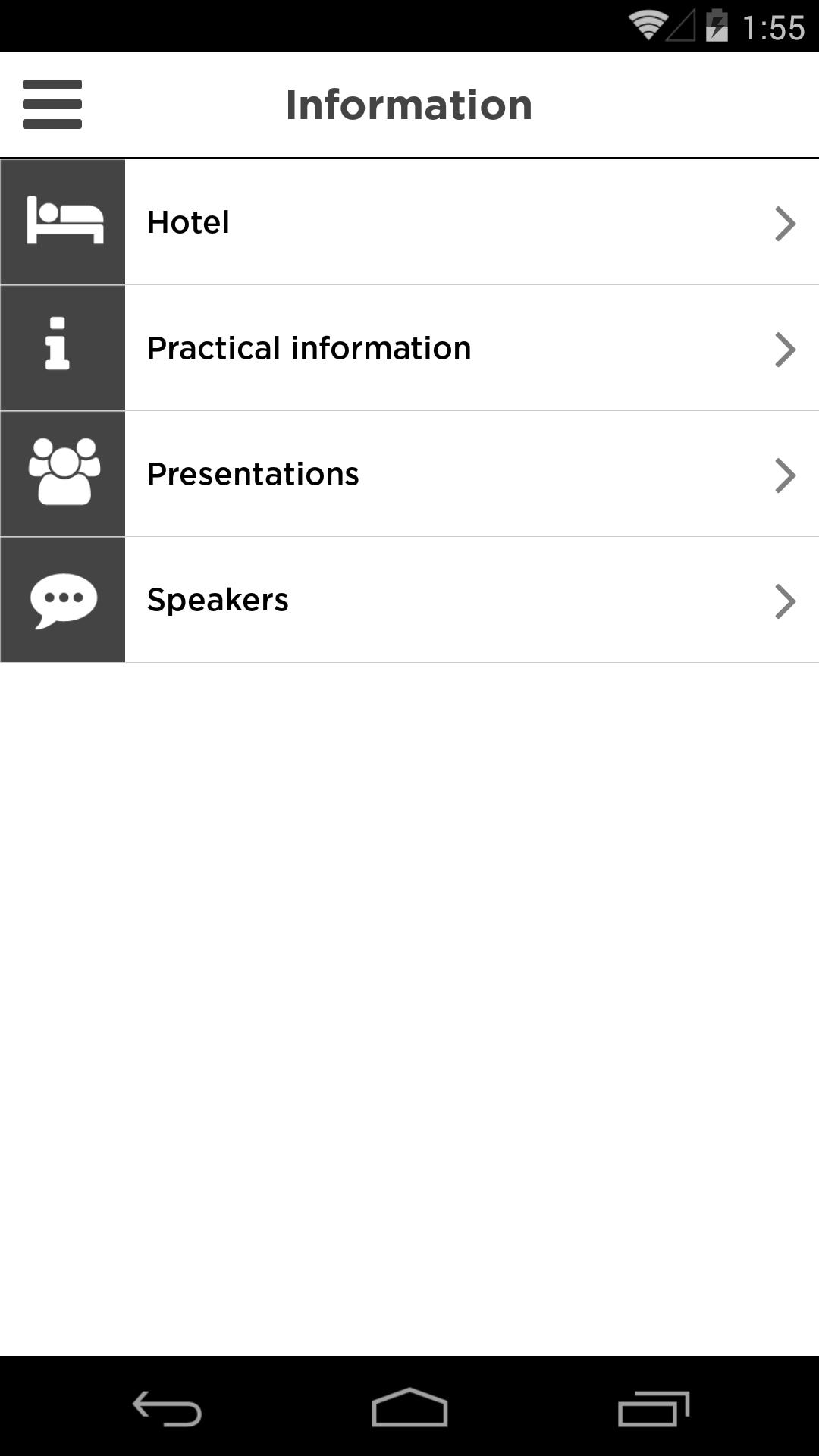Click the people icon for Presentations
819x1456 pixels.
(x=64, y=472)
